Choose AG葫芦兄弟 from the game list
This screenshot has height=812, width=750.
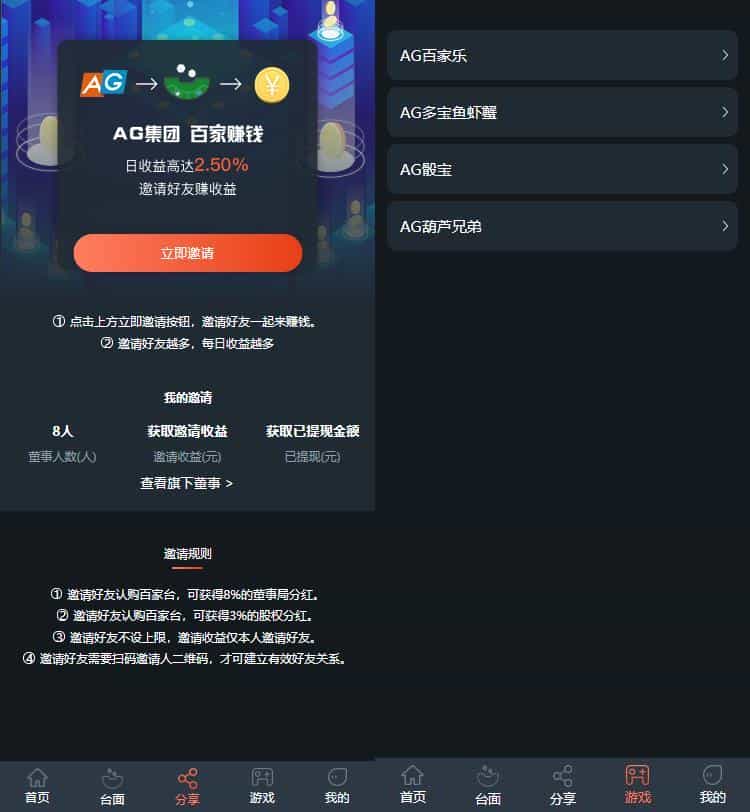tap(563, 227)
